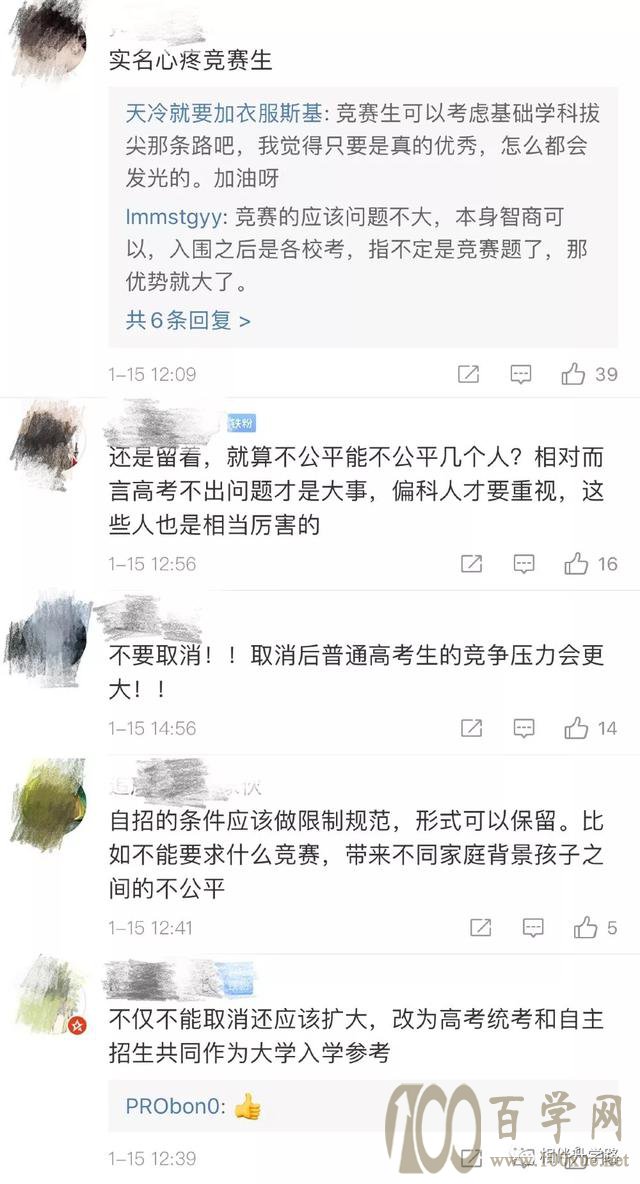This screenshot has height=1184, width=640.
Task: Reply to the 还是留着 comment posted 12:56
Action: point(524,564)
